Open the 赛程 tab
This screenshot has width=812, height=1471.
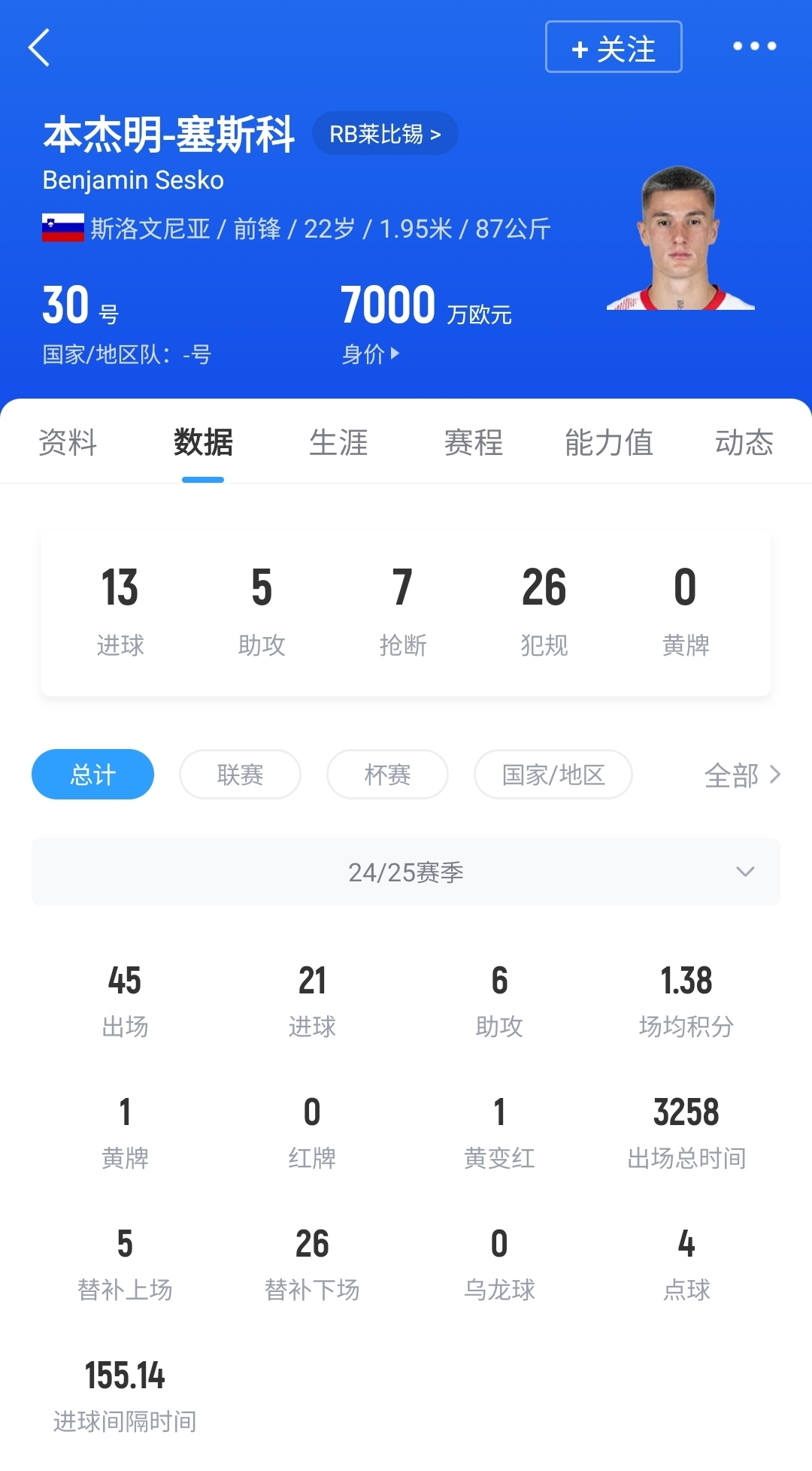474,442
